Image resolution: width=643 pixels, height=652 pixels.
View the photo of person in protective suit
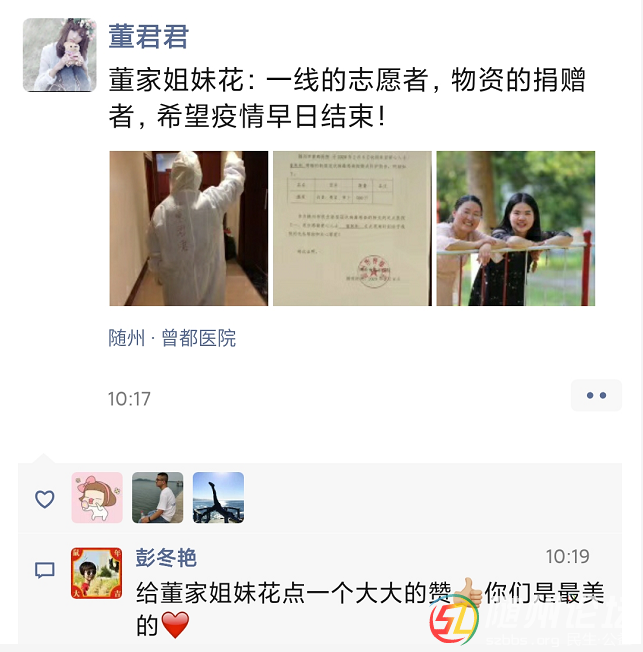[x=189, y=228]
